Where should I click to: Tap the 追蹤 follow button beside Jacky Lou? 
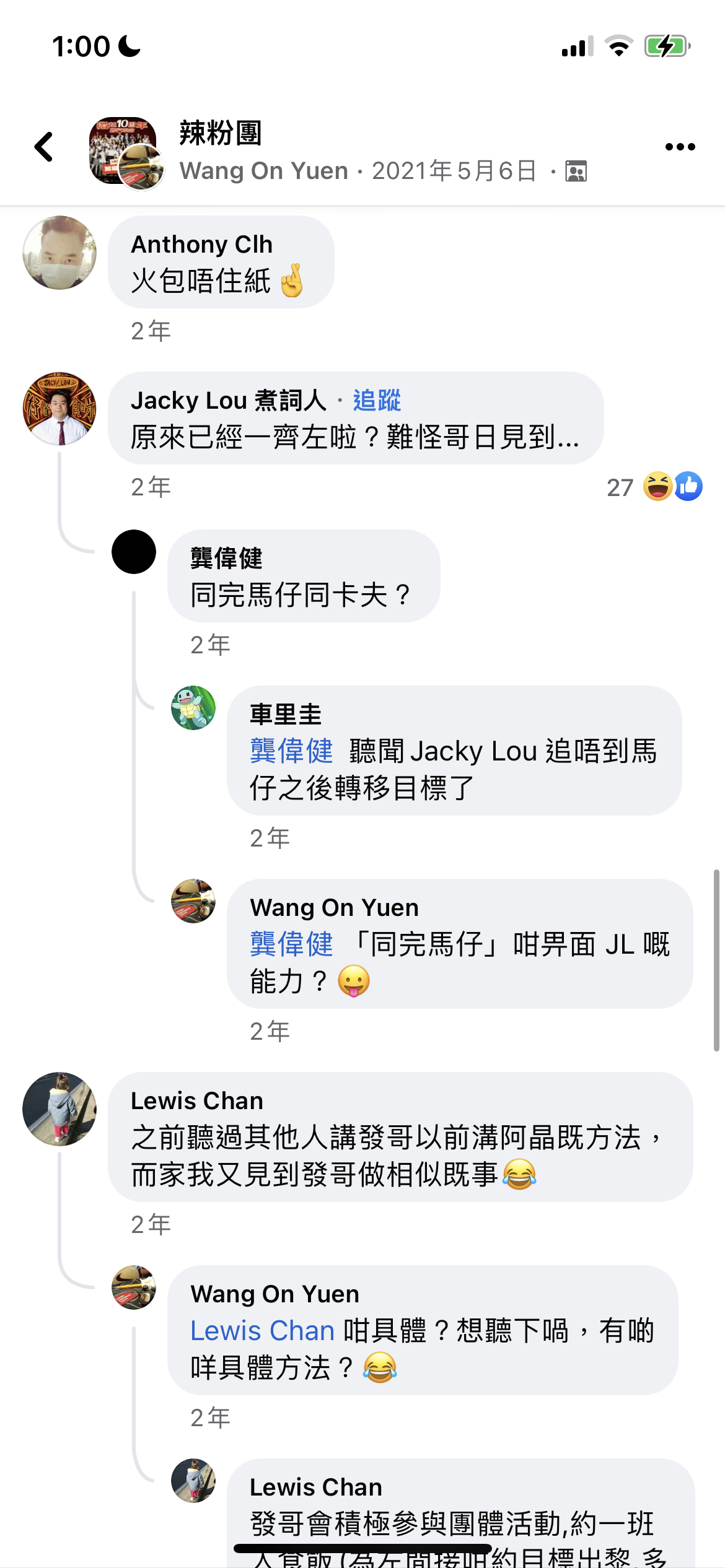coord(377,401)
